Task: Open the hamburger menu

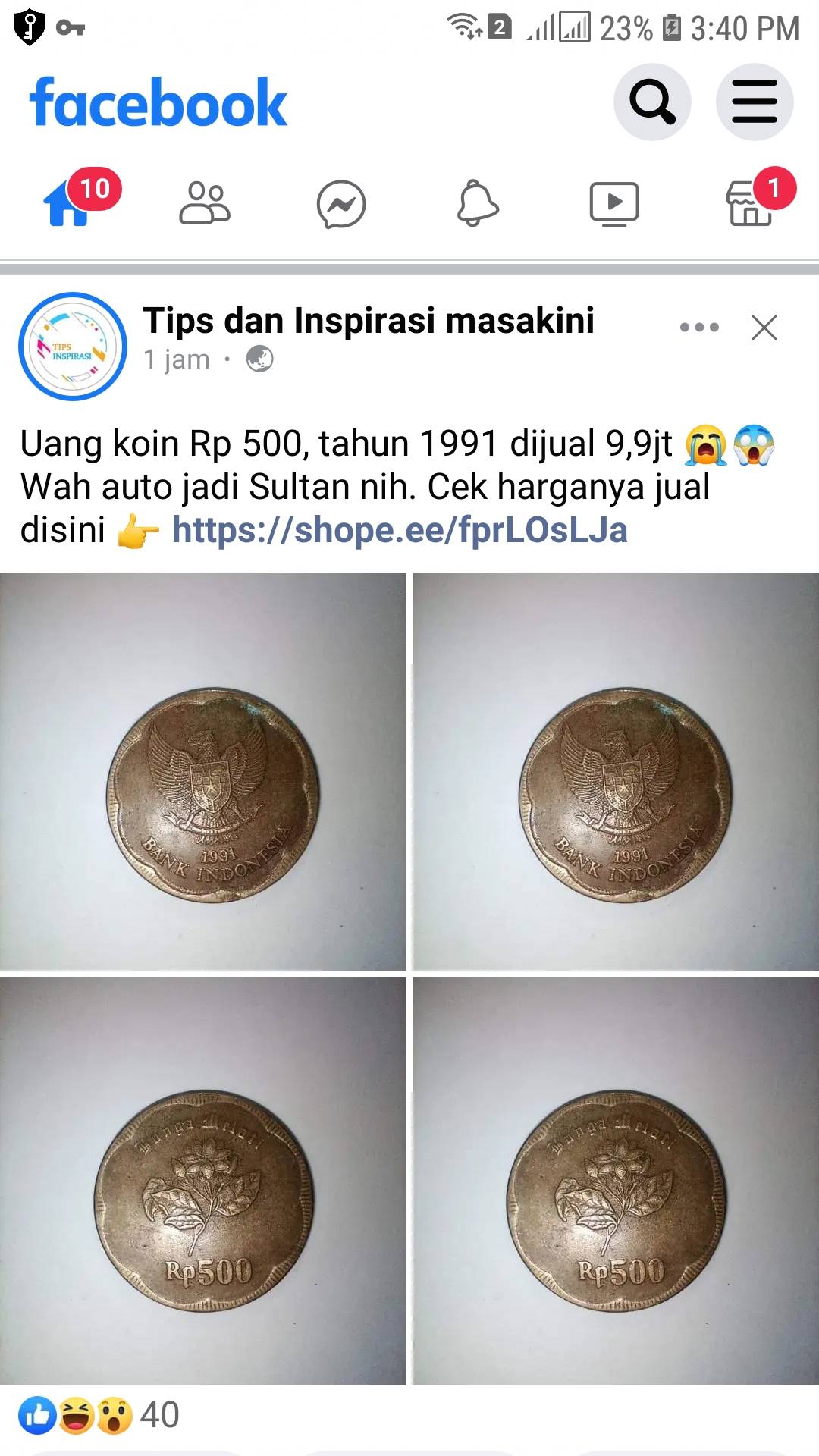Action: [x=755, y=102]
